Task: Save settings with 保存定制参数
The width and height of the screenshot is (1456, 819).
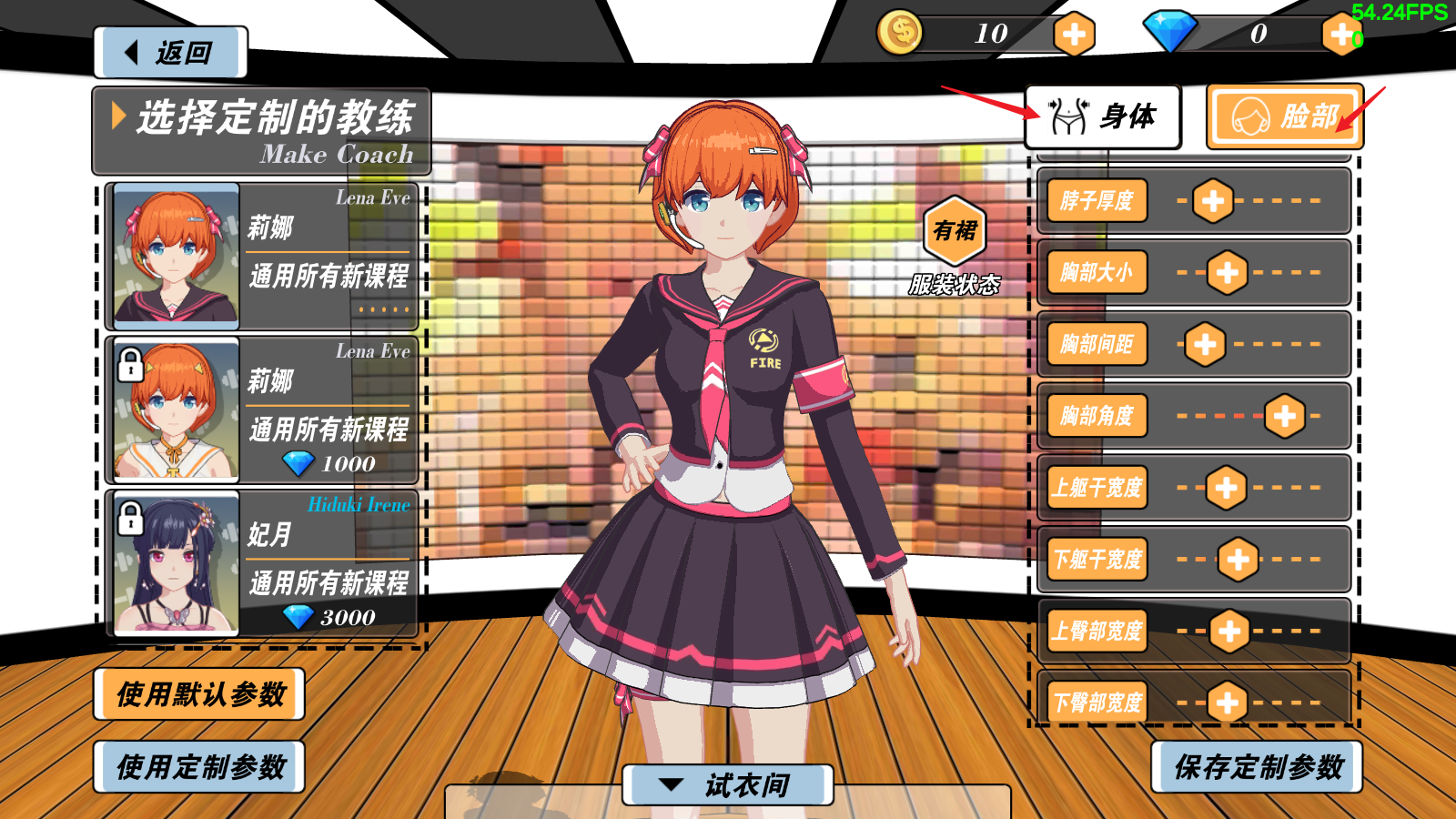Action: point(1258,767)
